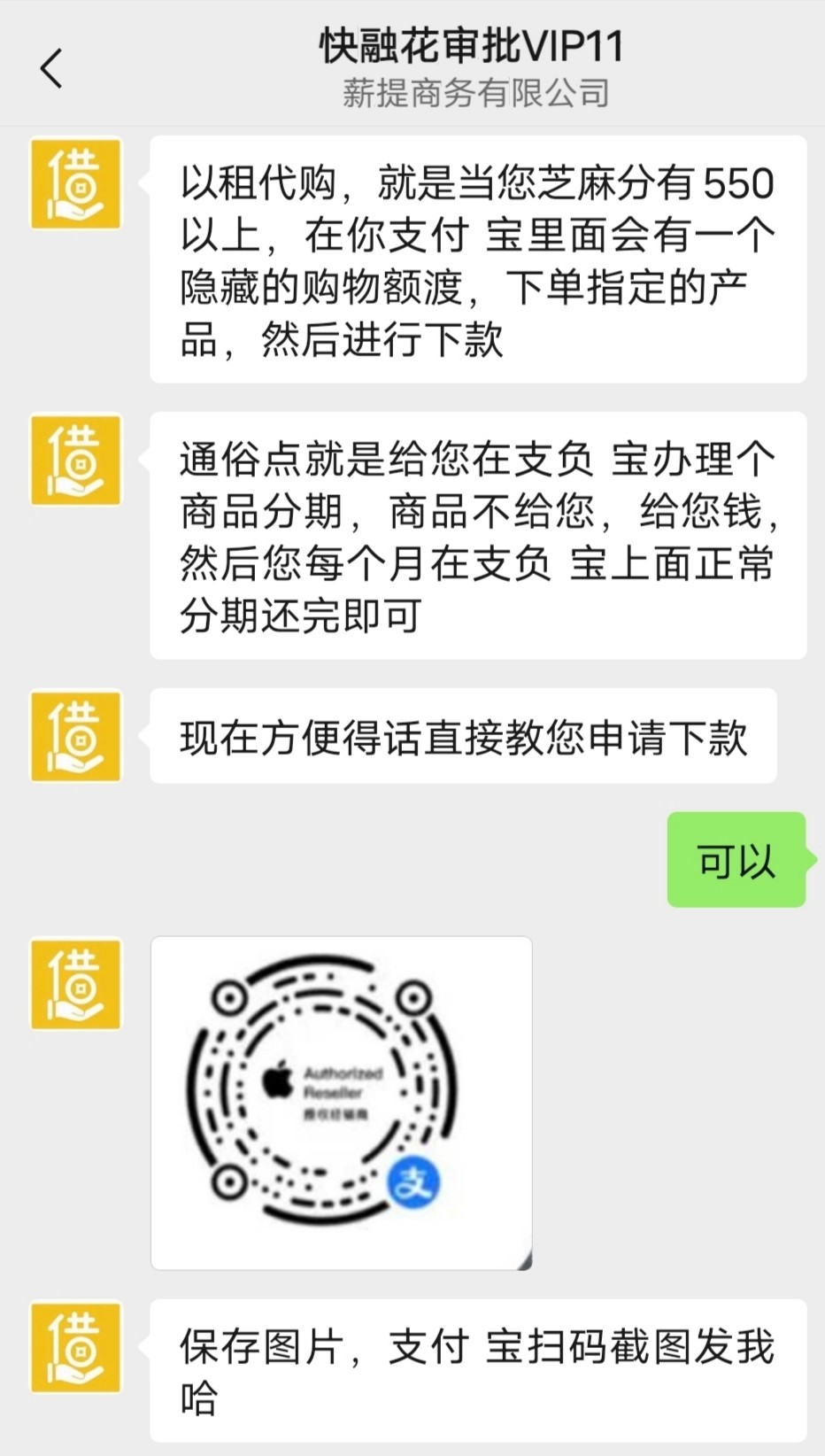This screenshot has height=1456, width=825.
Task: Tap sender avatar beside 现在方便得话 message
Action: tap(76, 736)
